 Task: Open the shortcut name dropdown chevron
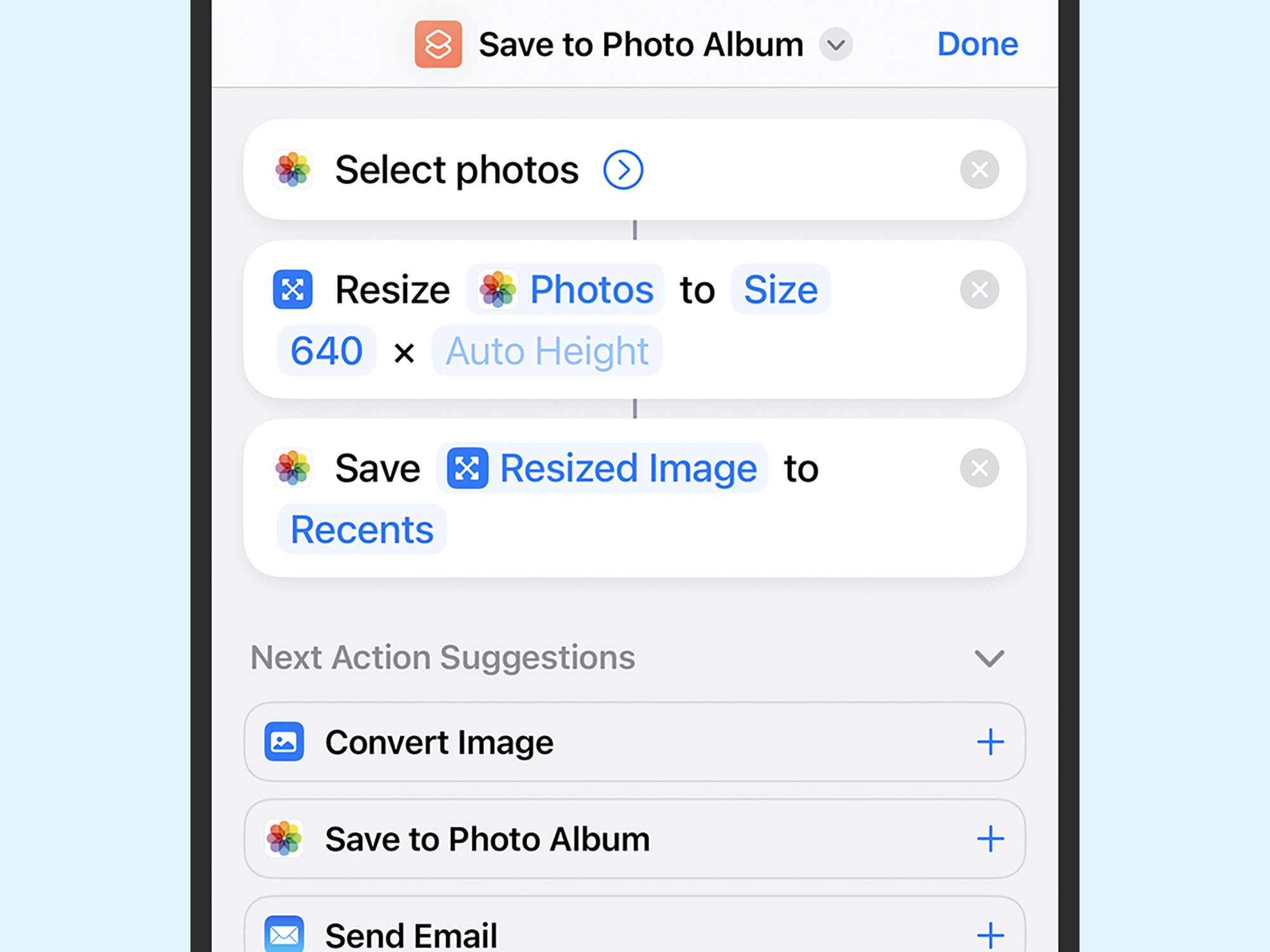pyautogui.click(x=836, y=45)
